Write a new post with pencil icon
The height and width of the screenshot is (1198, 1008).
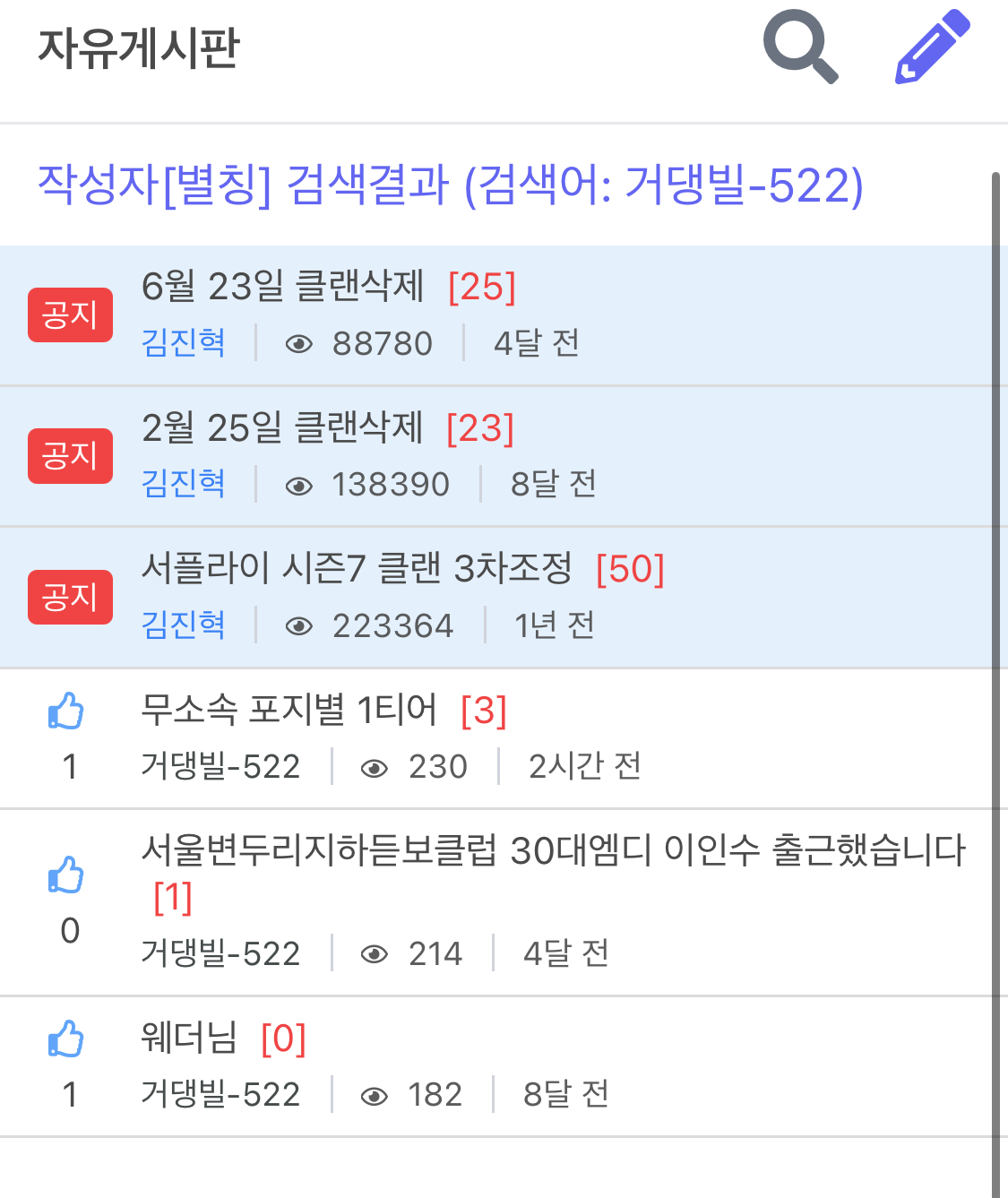[x=932, y=47]
